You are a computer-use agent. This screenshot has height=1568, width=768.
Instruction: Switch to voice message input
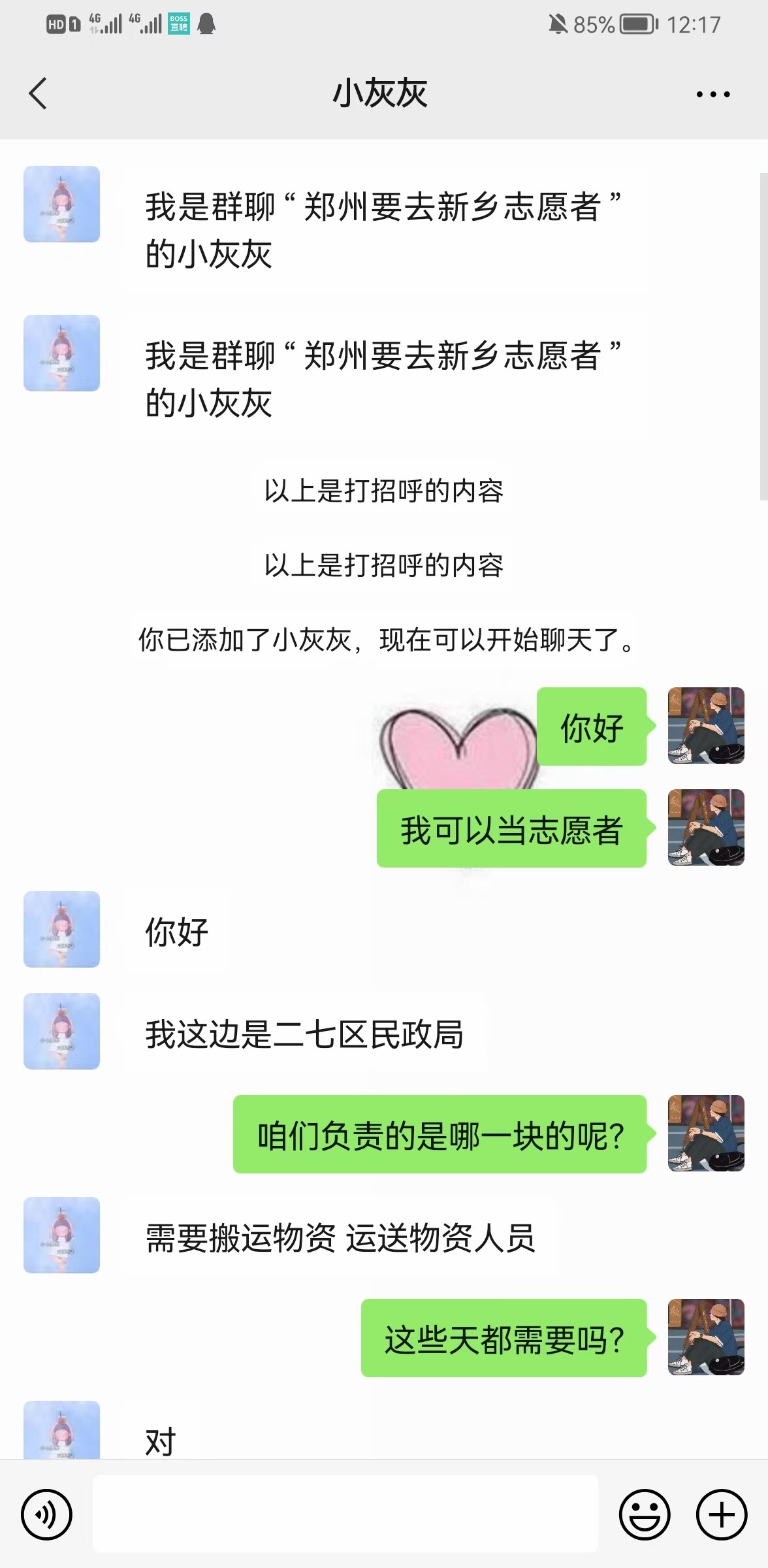[x=46, y=1514]
